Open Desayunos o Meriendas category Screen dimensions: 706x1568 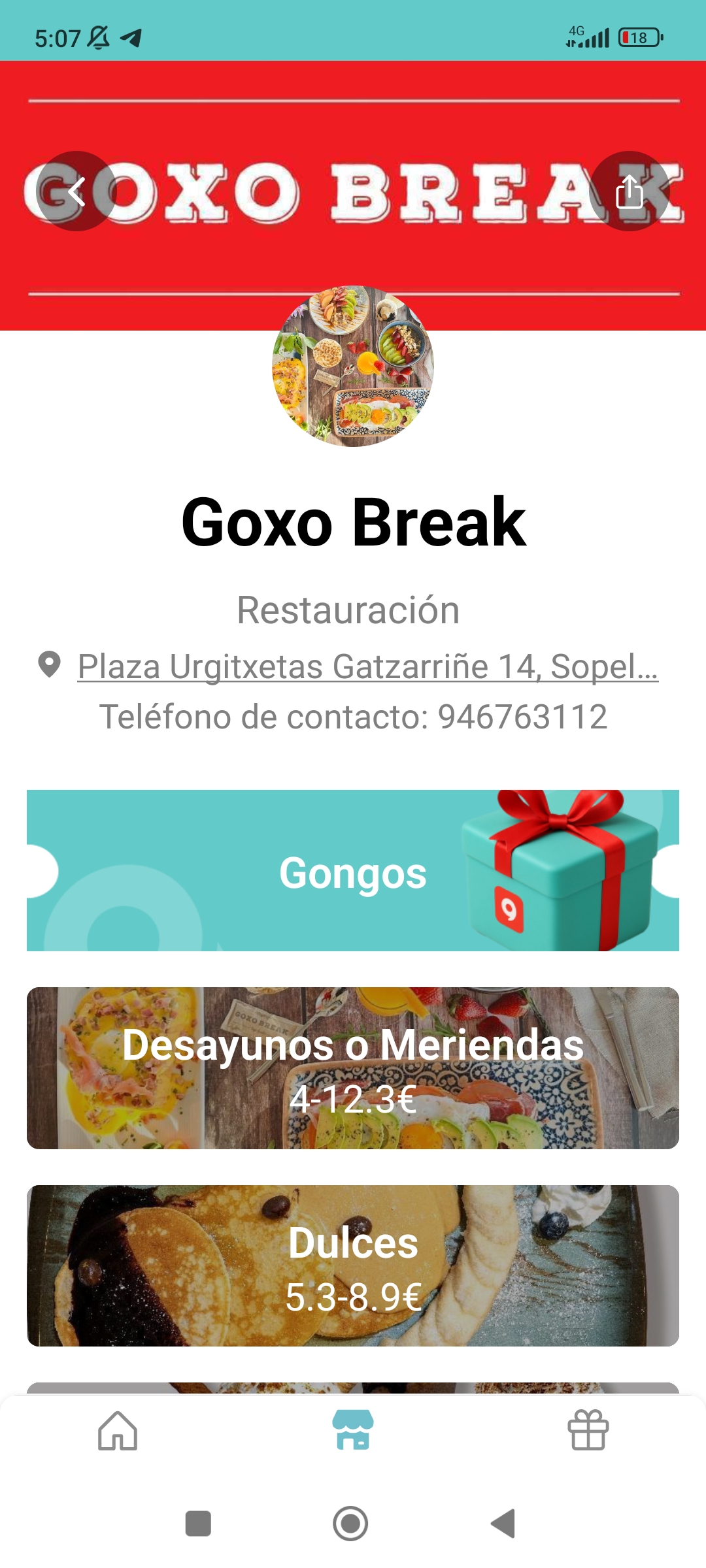tap(353, 1068)
